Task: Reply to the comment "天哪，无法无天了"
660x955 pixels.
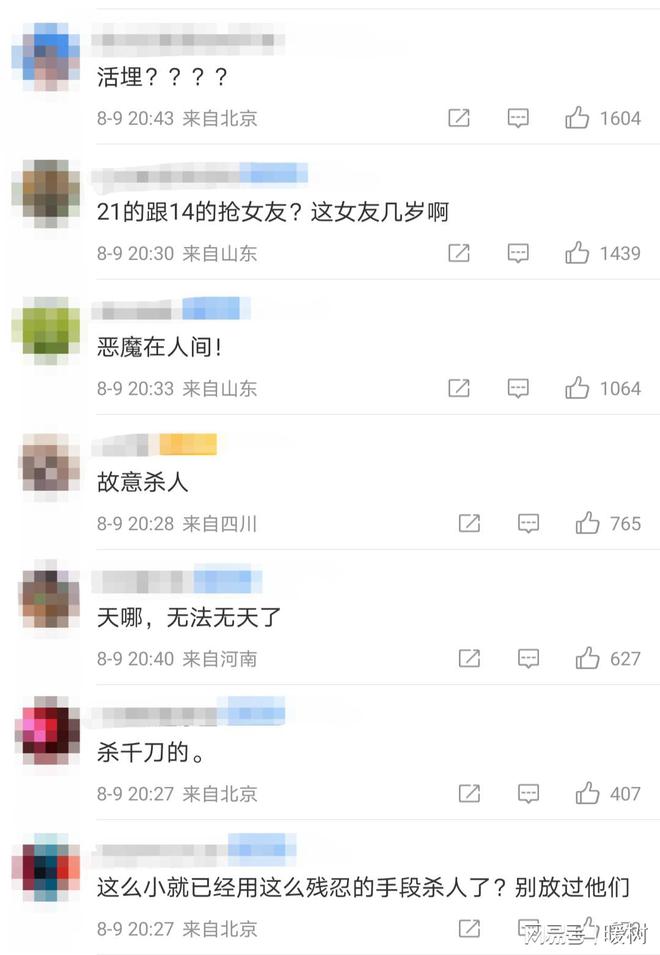Action: 528,658
